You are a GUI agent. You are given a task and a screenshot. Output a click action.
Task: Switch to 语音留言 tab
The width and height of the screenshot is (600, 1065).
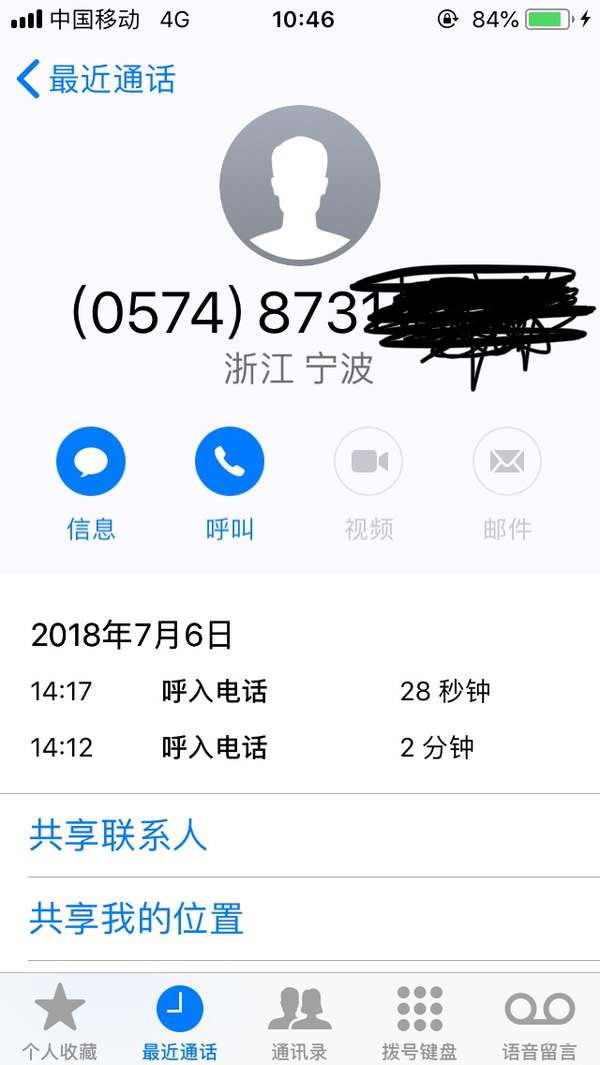point(539,1020)
